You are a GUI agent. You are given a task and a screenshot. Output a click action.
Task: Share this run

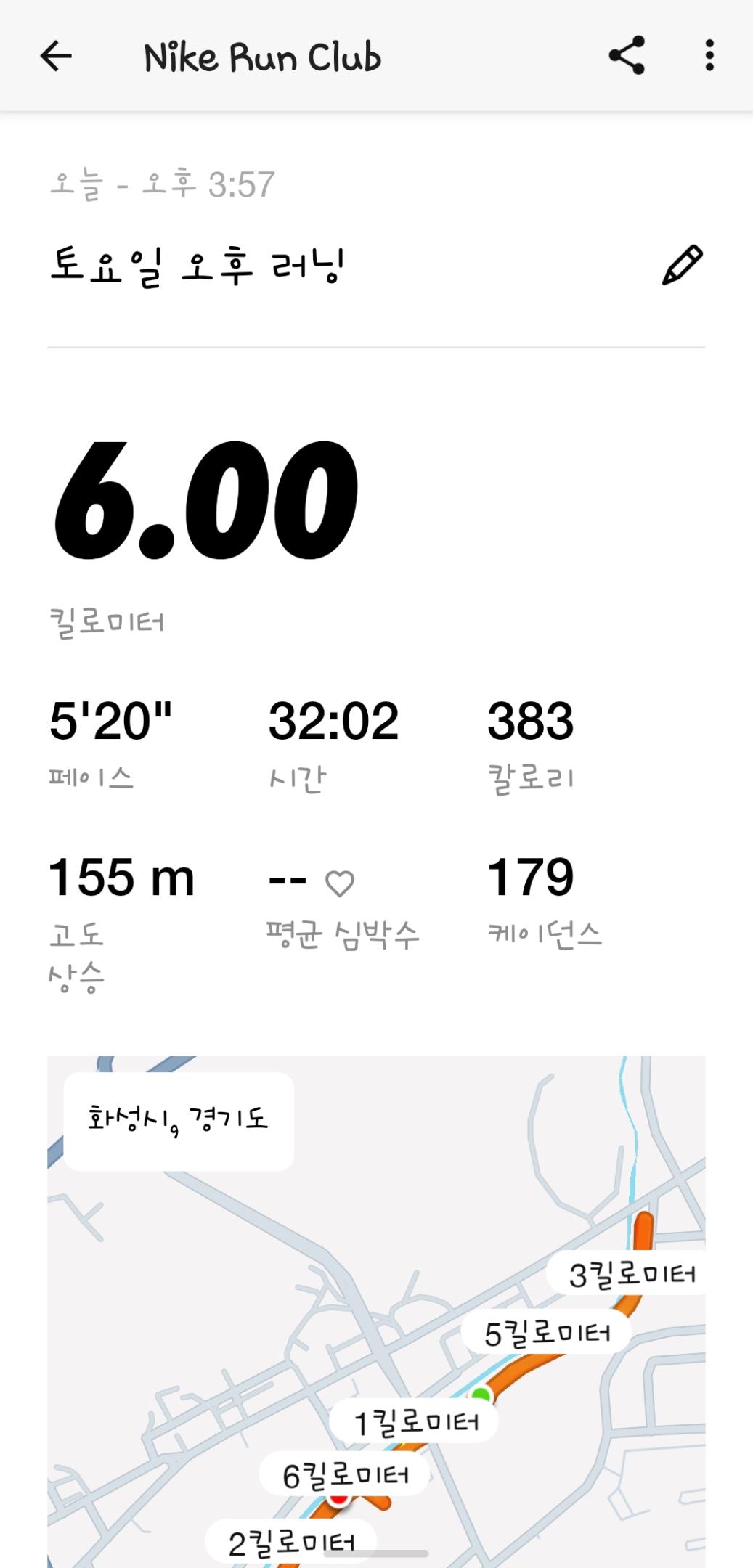tap(627, 56)
